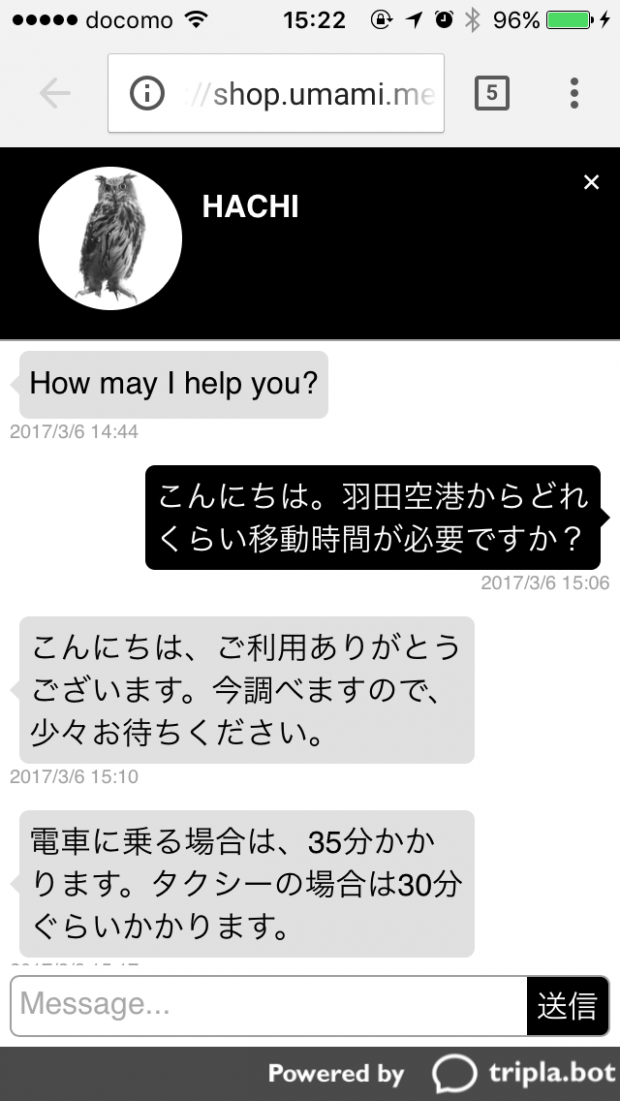The height and width of the screenshot is (1101, 620).
Task: Go back to the previous page
Action: tap(55, 93)
